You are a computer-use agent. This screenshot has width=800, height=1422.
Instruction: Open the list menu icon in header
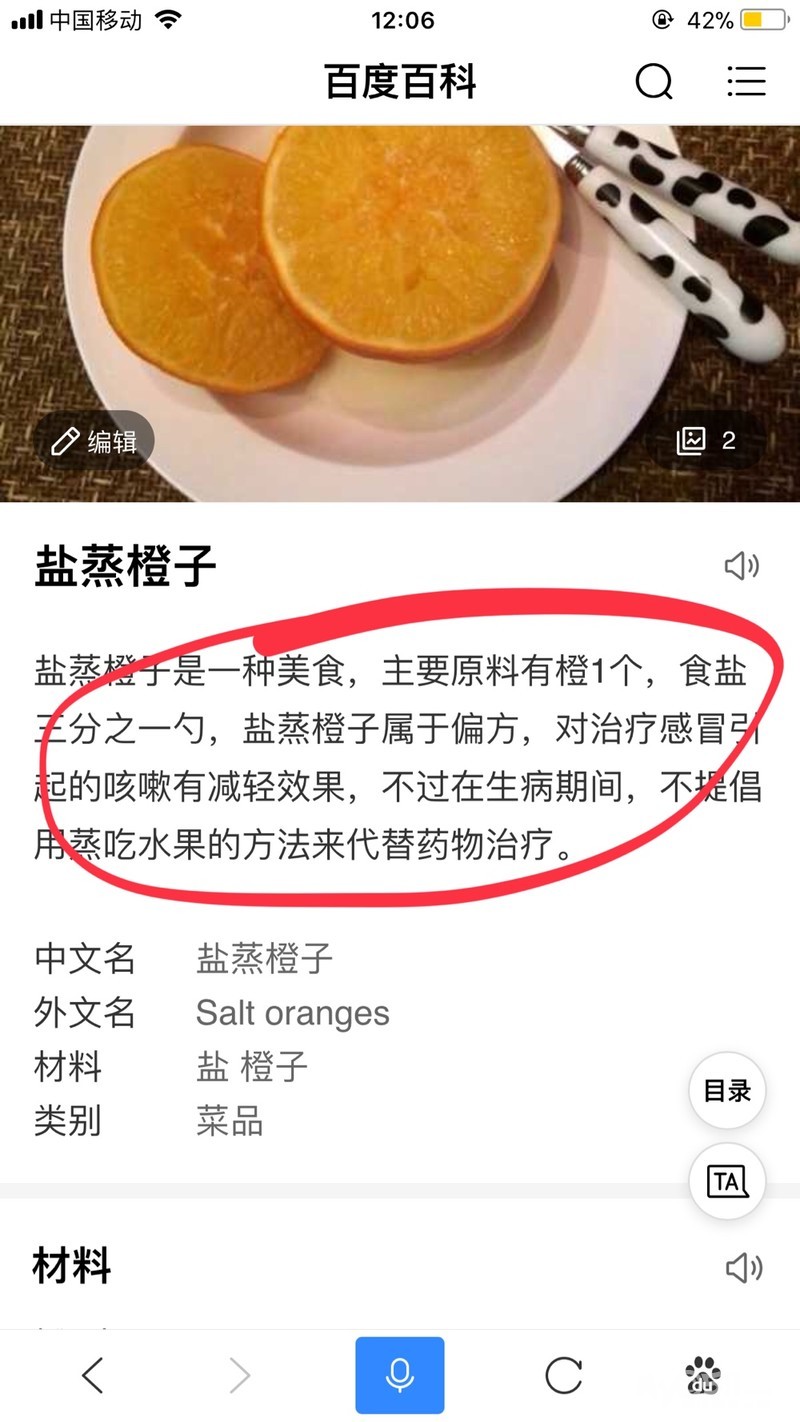click(746, 81)
